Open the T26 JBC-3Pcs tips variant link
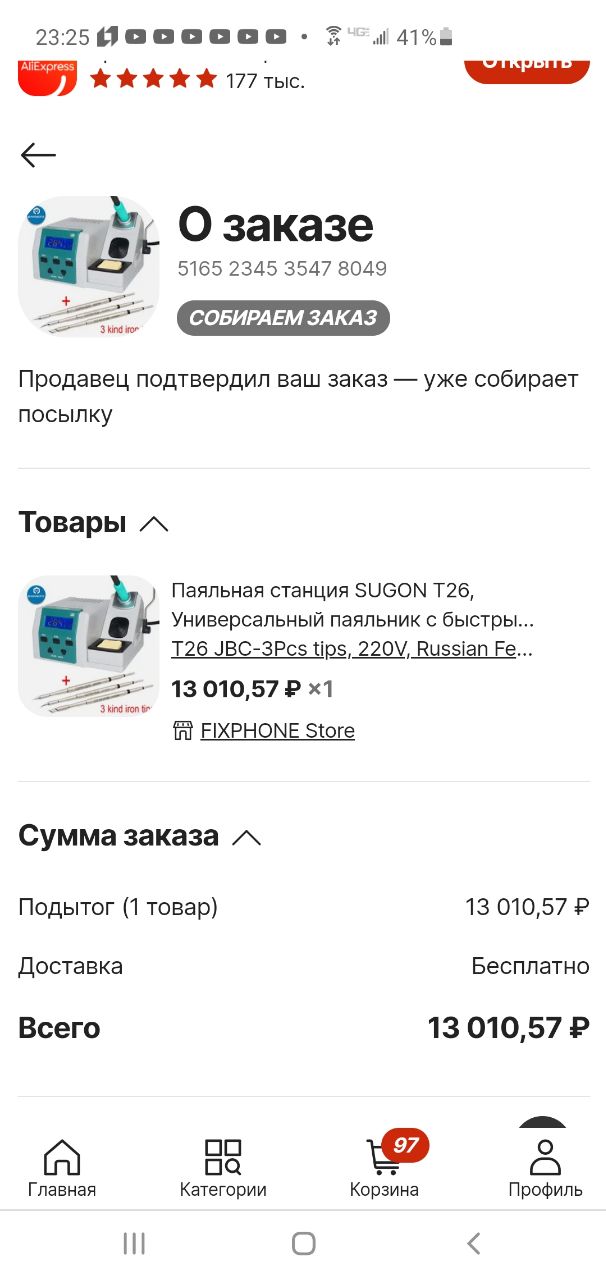The height and width of the screenshot is (1280, 606). pyautogui.click(x=352, y=649)
